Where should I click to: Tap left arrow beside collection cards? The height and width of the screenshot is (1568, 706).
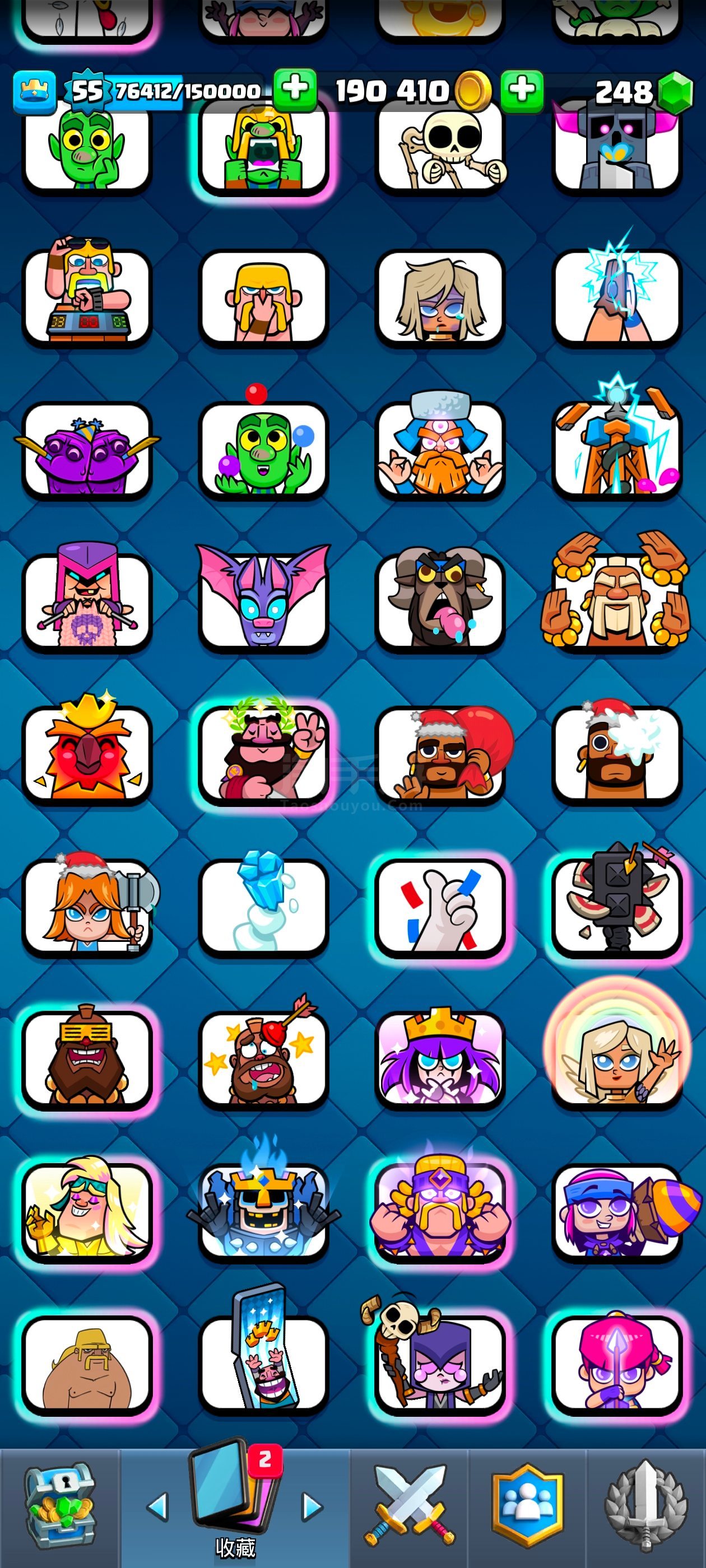pyautogui.click(x=158, y=1507)
